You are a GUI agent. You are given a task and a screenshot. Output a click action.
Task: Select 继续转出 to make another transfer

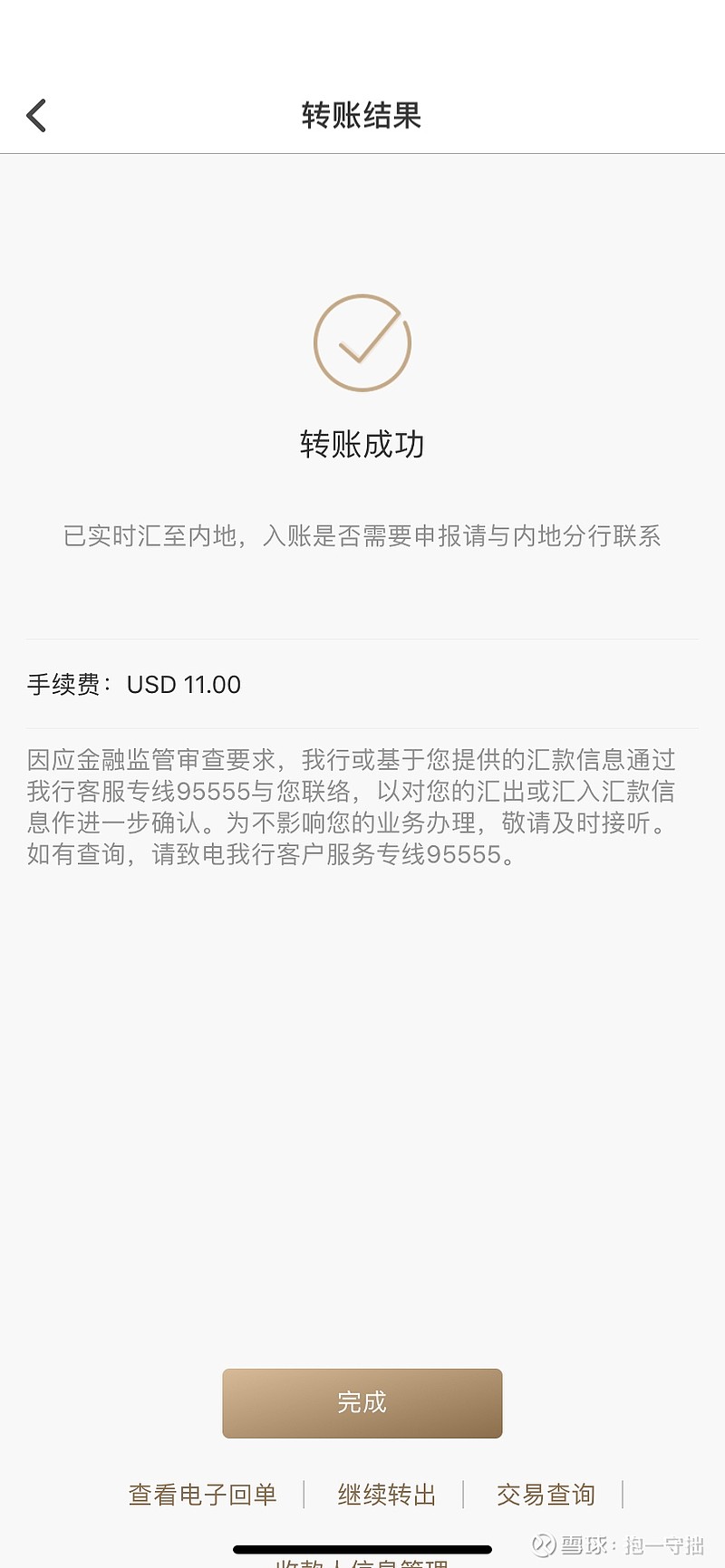[390, 1495]
